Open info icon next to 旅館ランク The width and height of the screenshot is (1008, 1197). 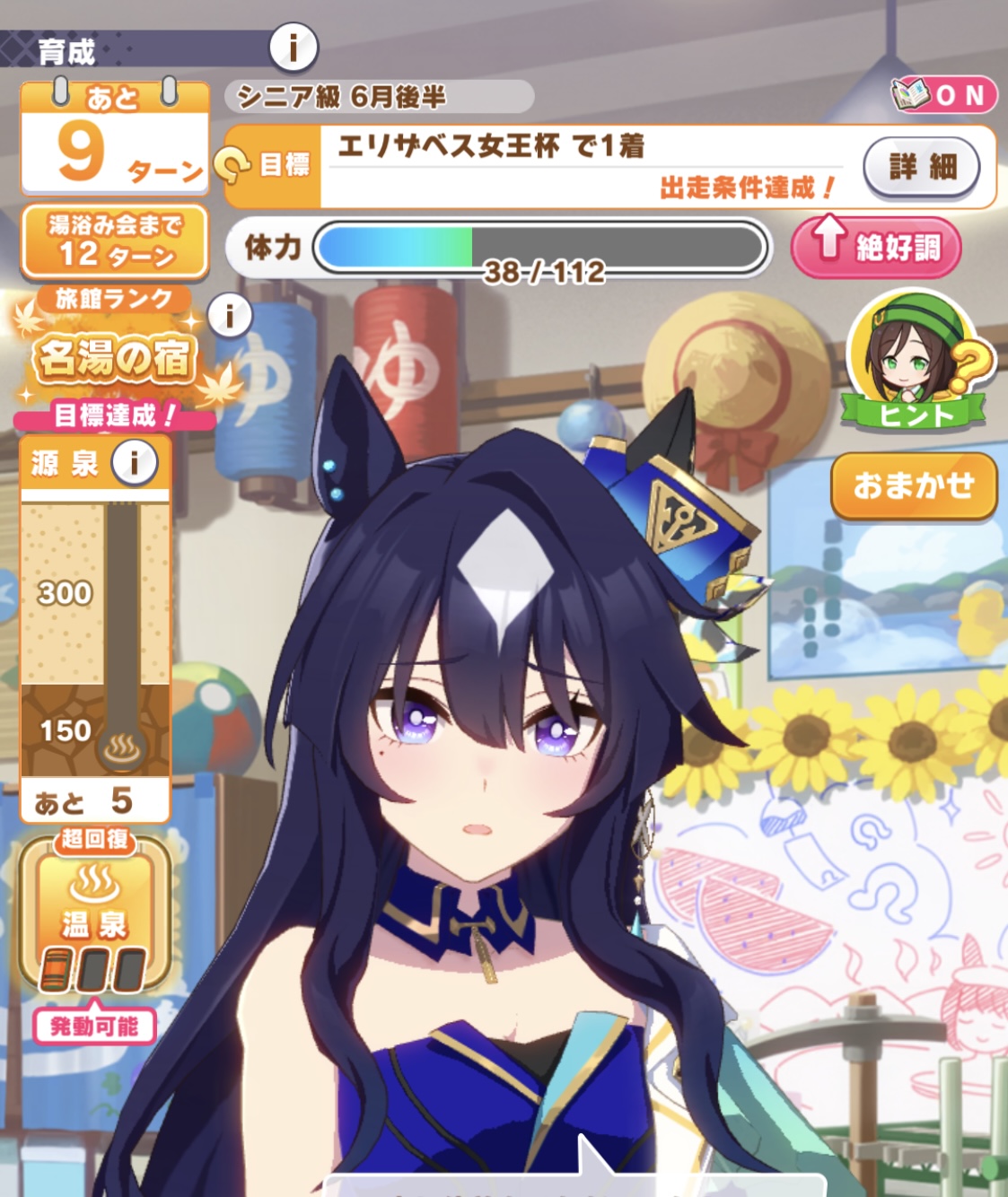230,316
